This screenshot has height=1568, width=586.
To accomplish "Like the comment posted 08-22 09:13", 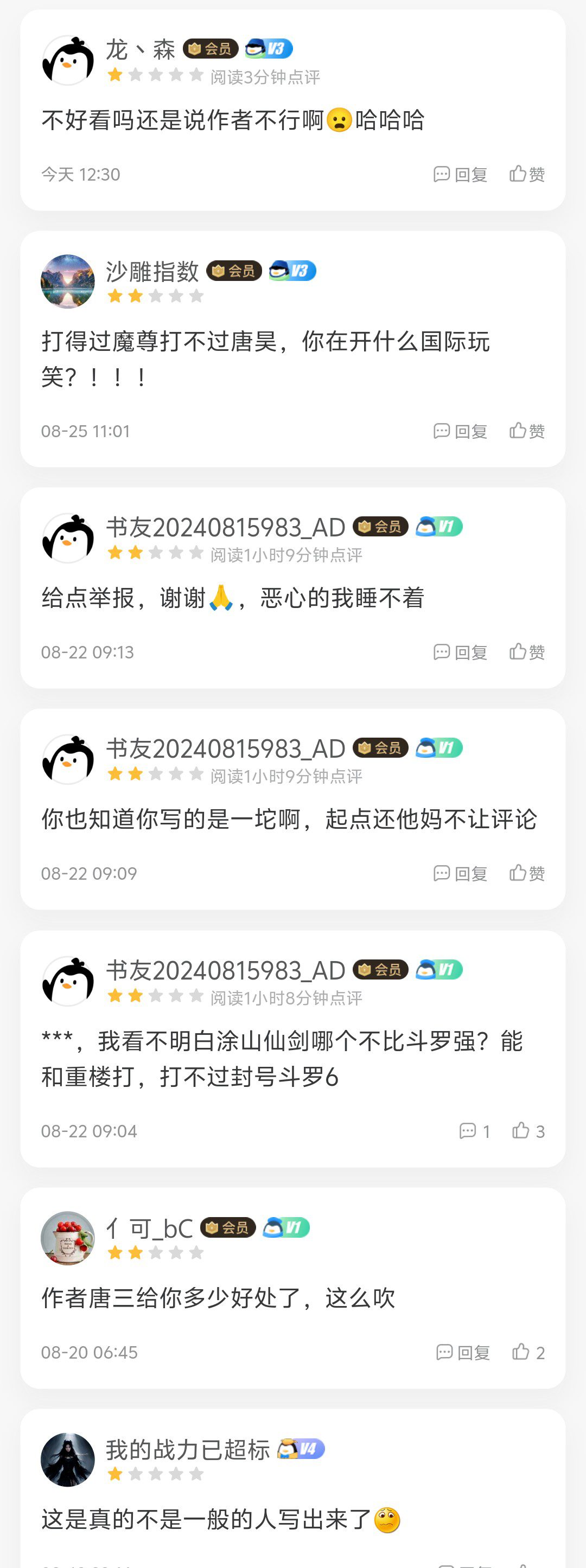I will 527,652.
